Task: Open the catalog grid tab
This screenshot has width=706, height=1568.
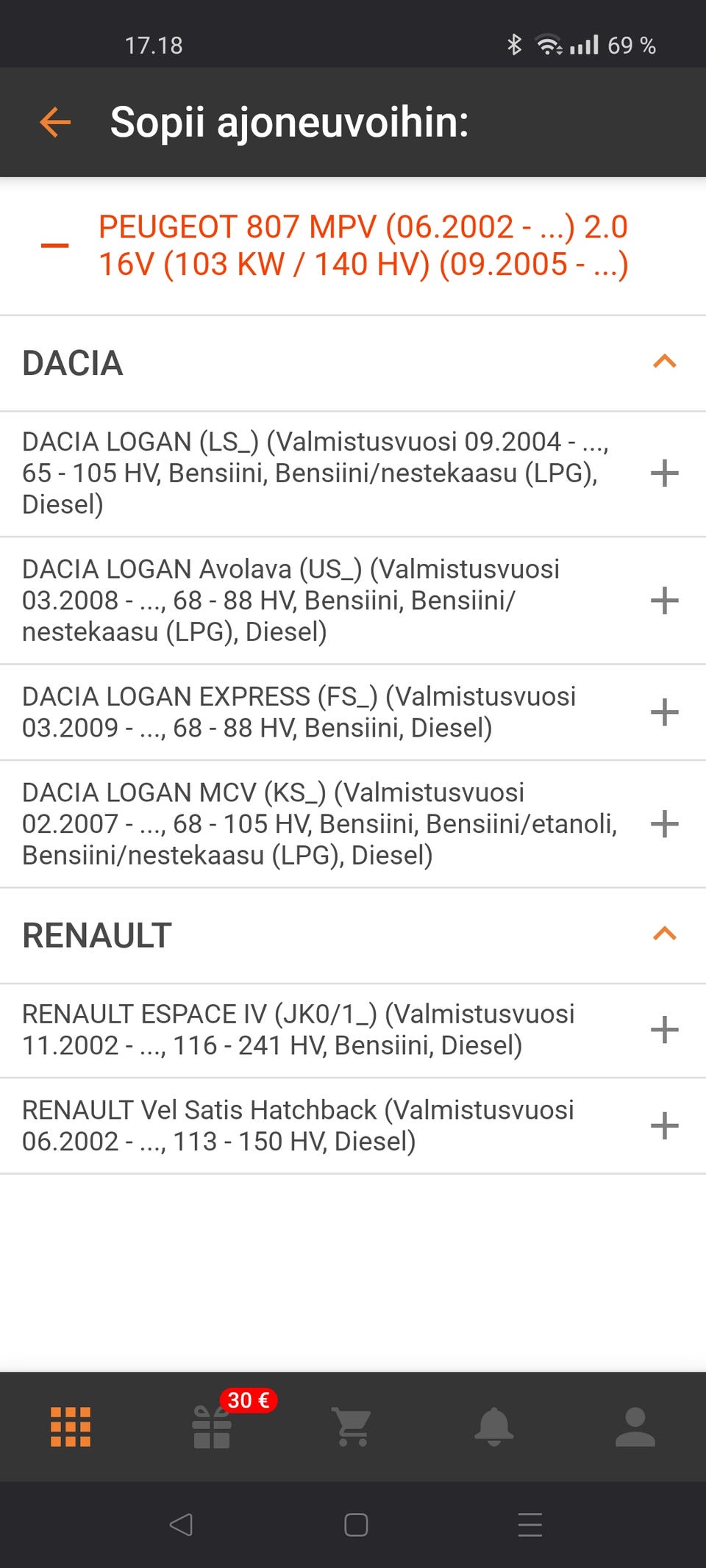Action: [71, 1427]
